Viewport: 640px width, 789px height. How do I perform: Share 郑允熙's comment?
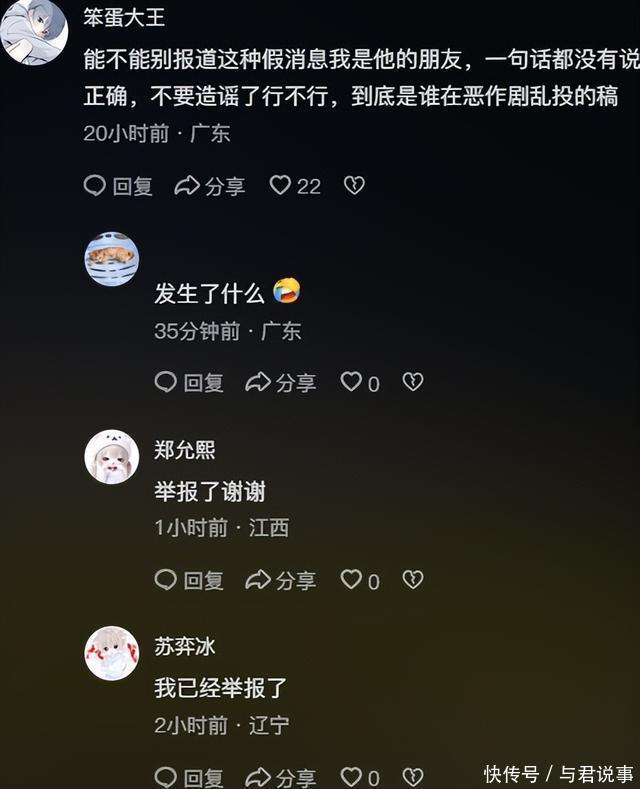(281, 580)
